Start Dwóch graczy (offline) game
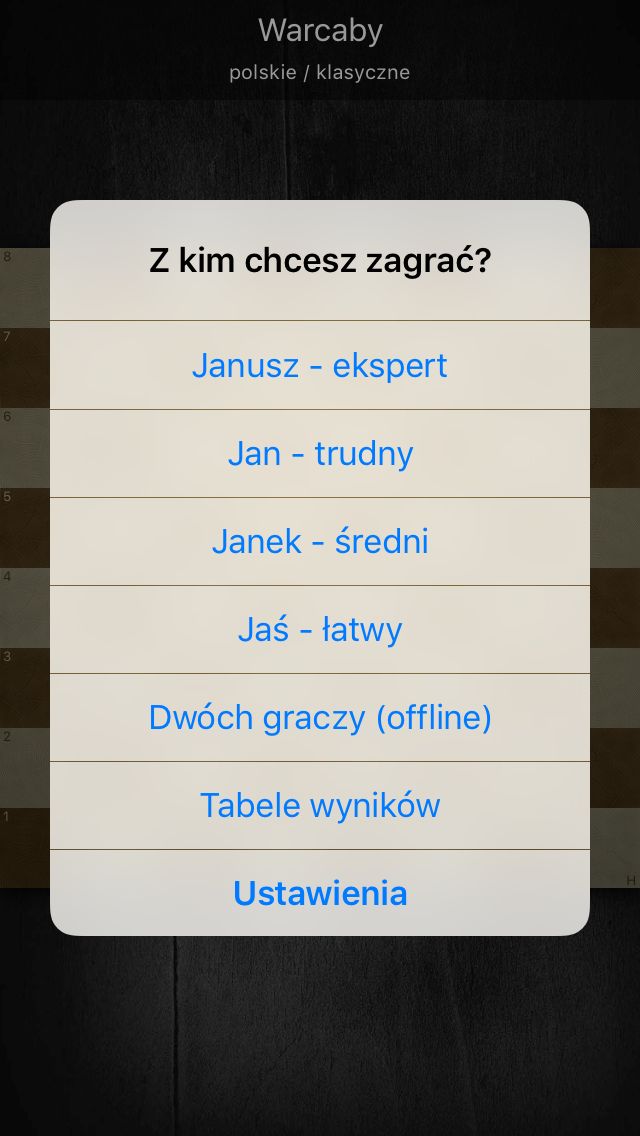 [x=320, y=717]
